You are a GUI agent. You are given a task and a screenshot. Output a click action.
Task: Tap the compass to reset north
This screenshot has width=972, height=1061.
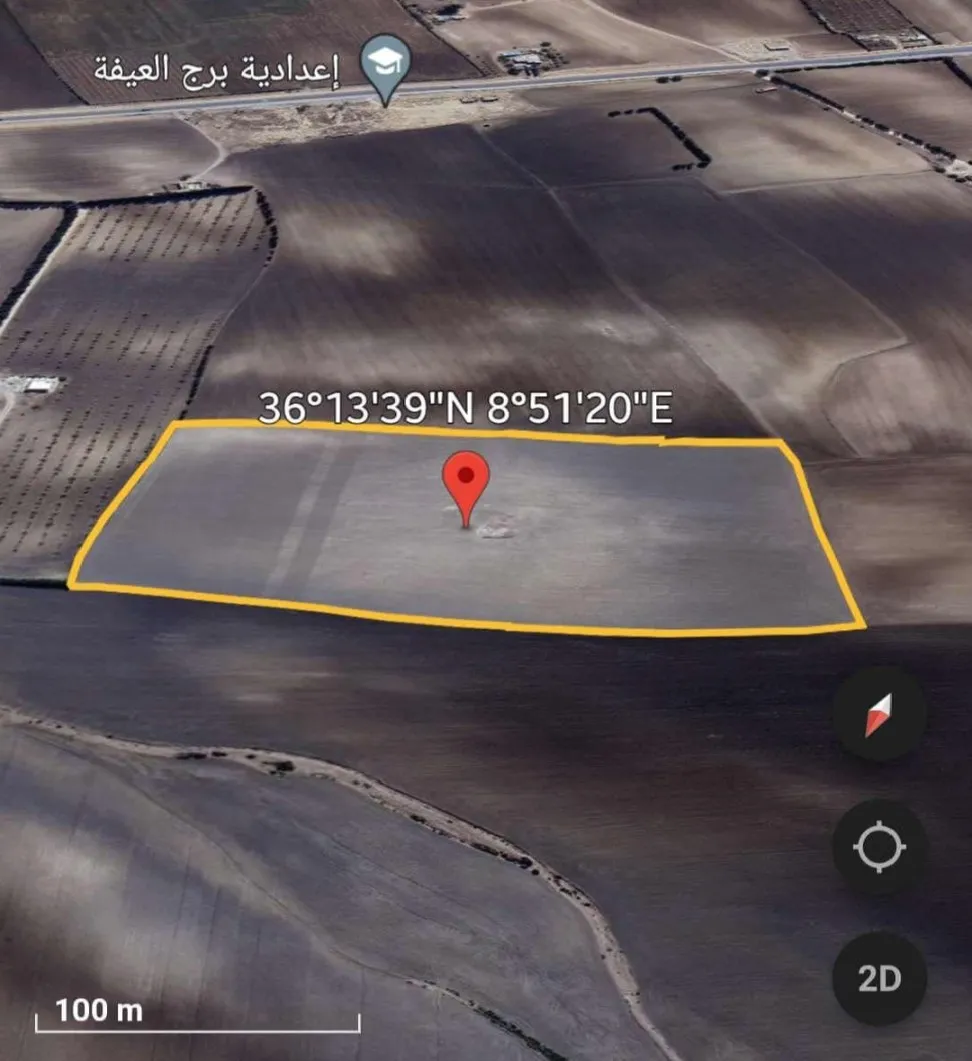tap(879, 715)
